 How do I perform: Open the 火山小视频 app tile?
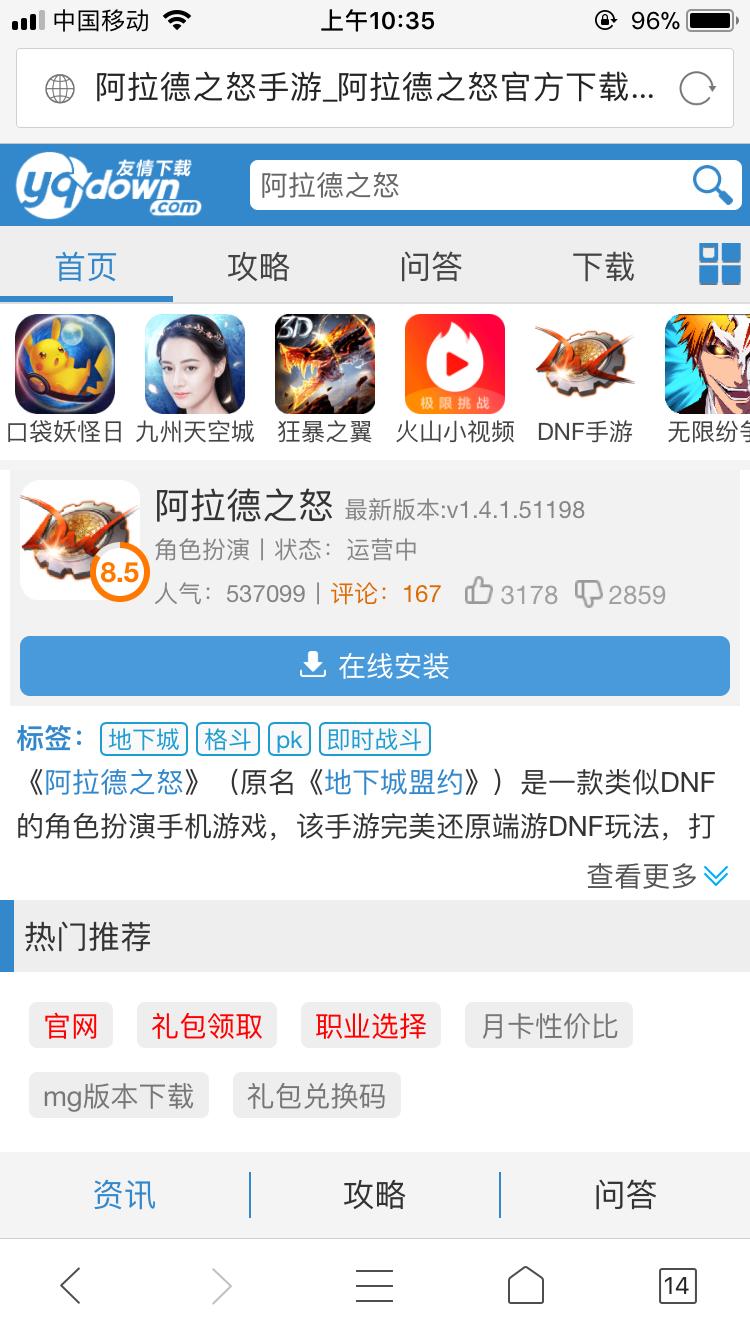tap(455, 379)
